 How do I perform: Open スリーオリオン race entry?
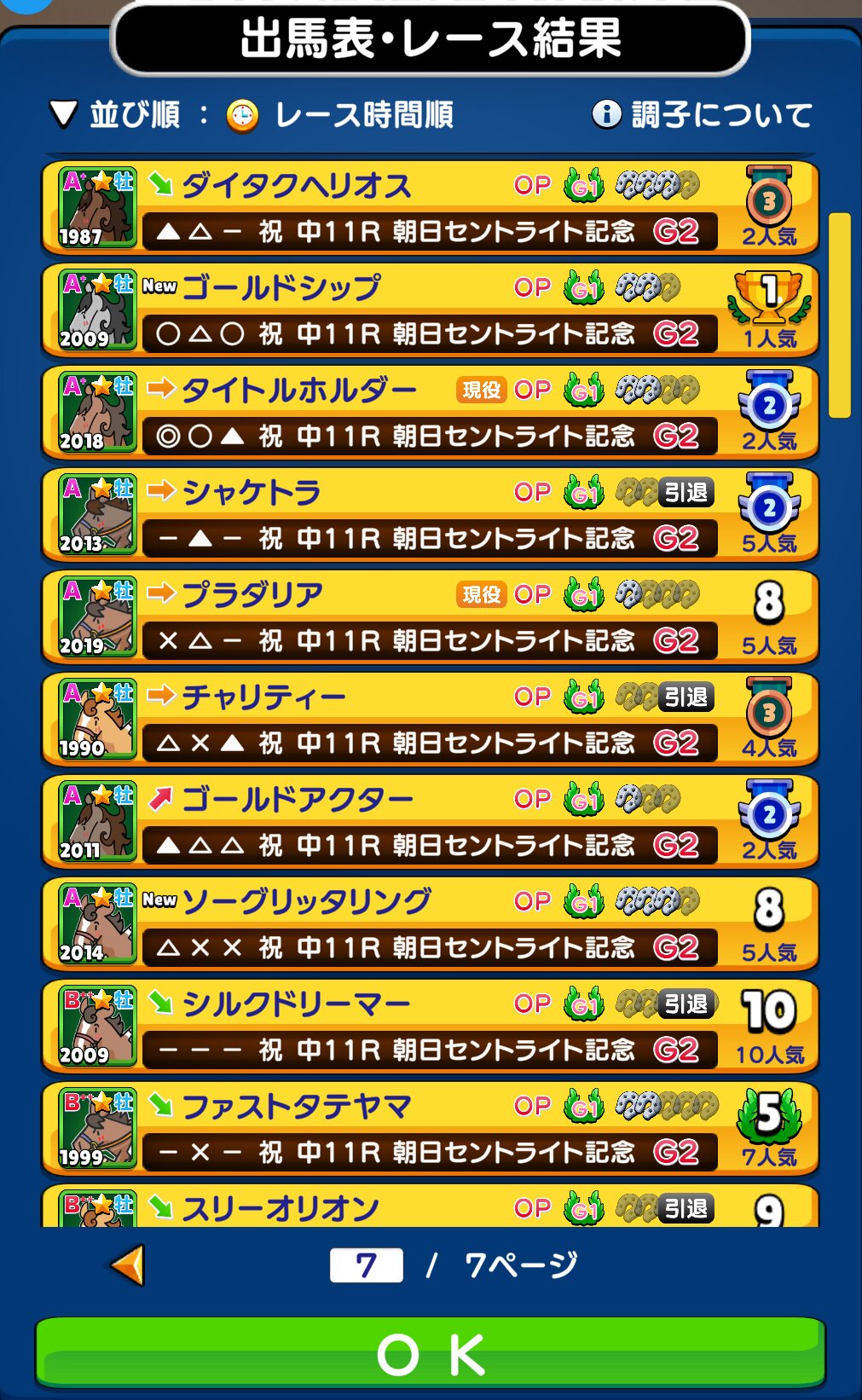[430, 1207]
